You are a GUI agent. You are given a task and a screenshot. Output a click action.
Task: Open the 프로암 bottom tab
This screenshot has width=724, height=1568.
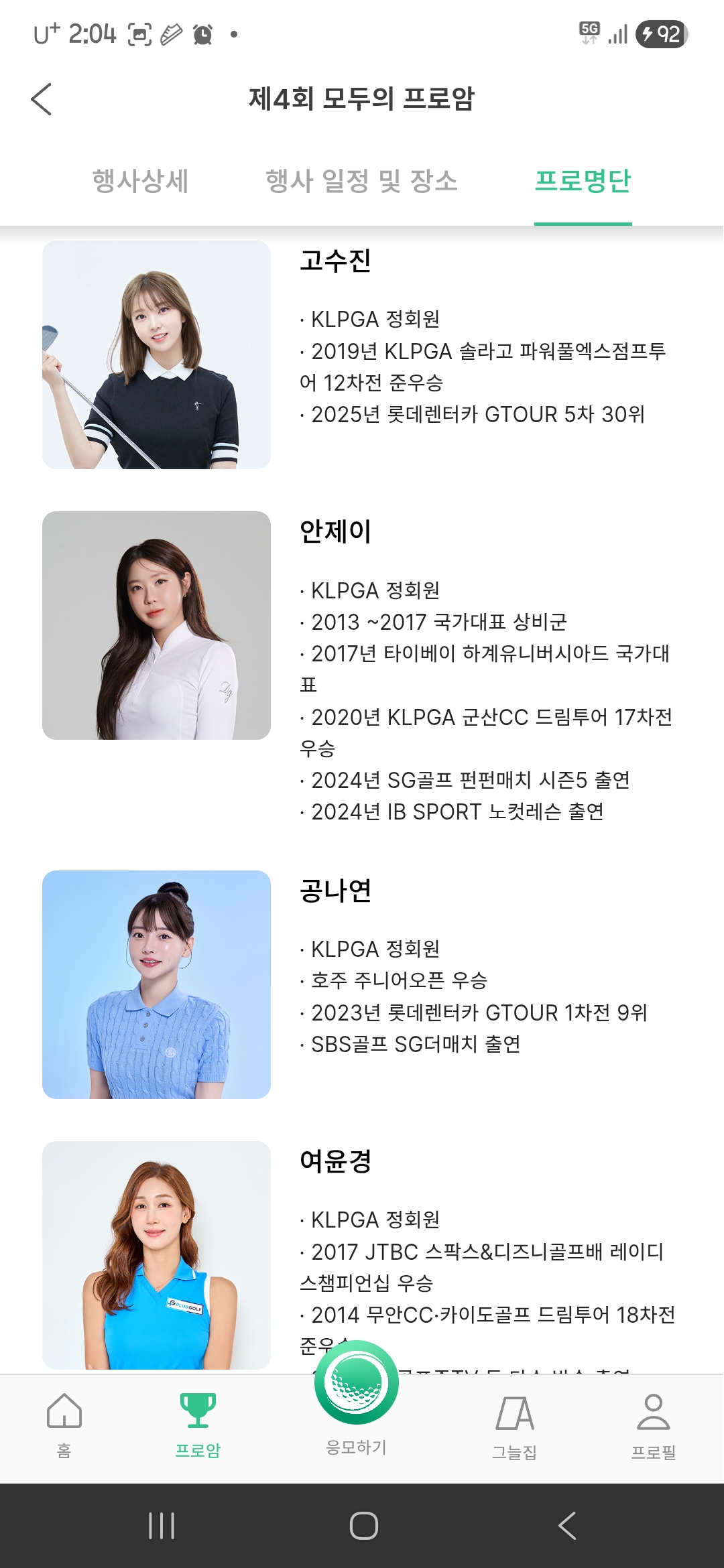point(198,1425)
